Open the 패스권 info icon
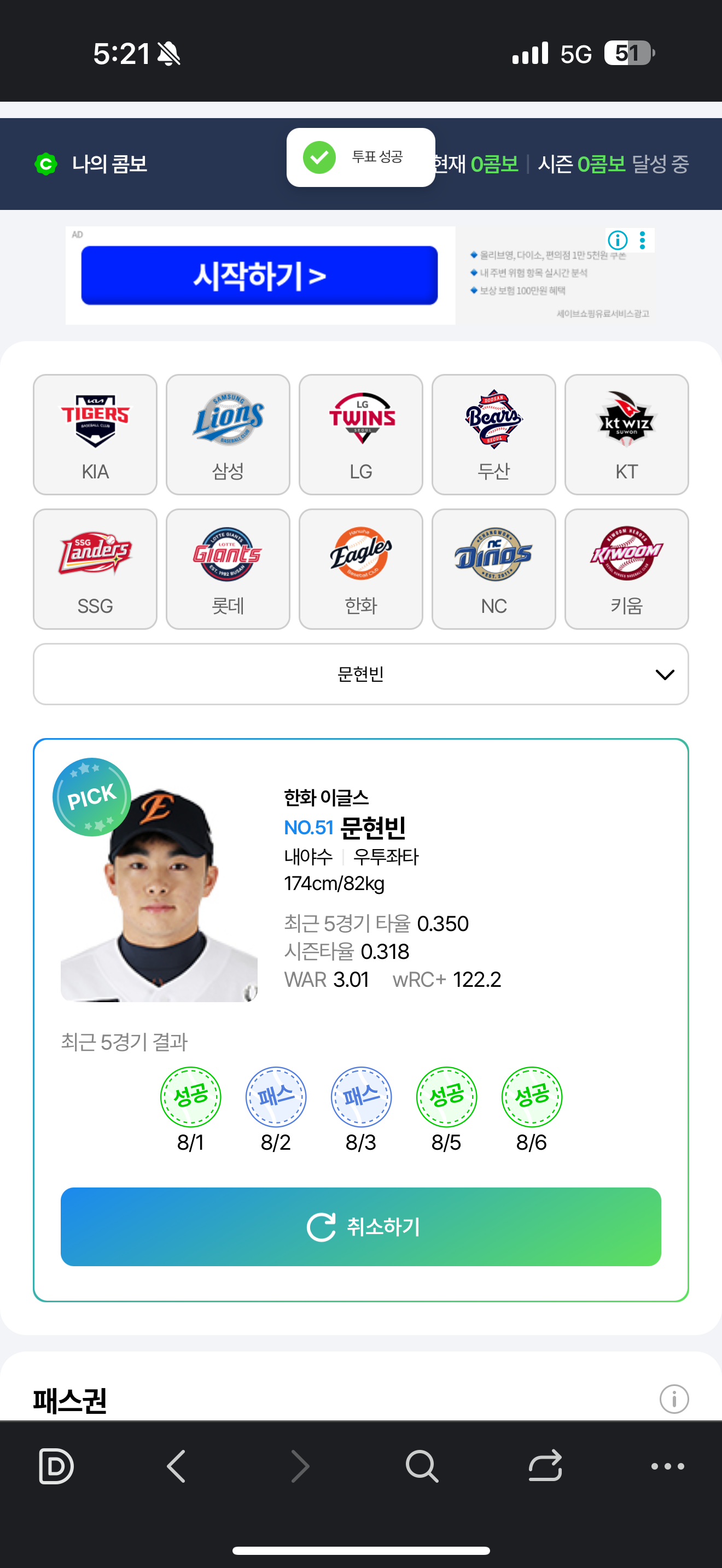 [673, 1399]
